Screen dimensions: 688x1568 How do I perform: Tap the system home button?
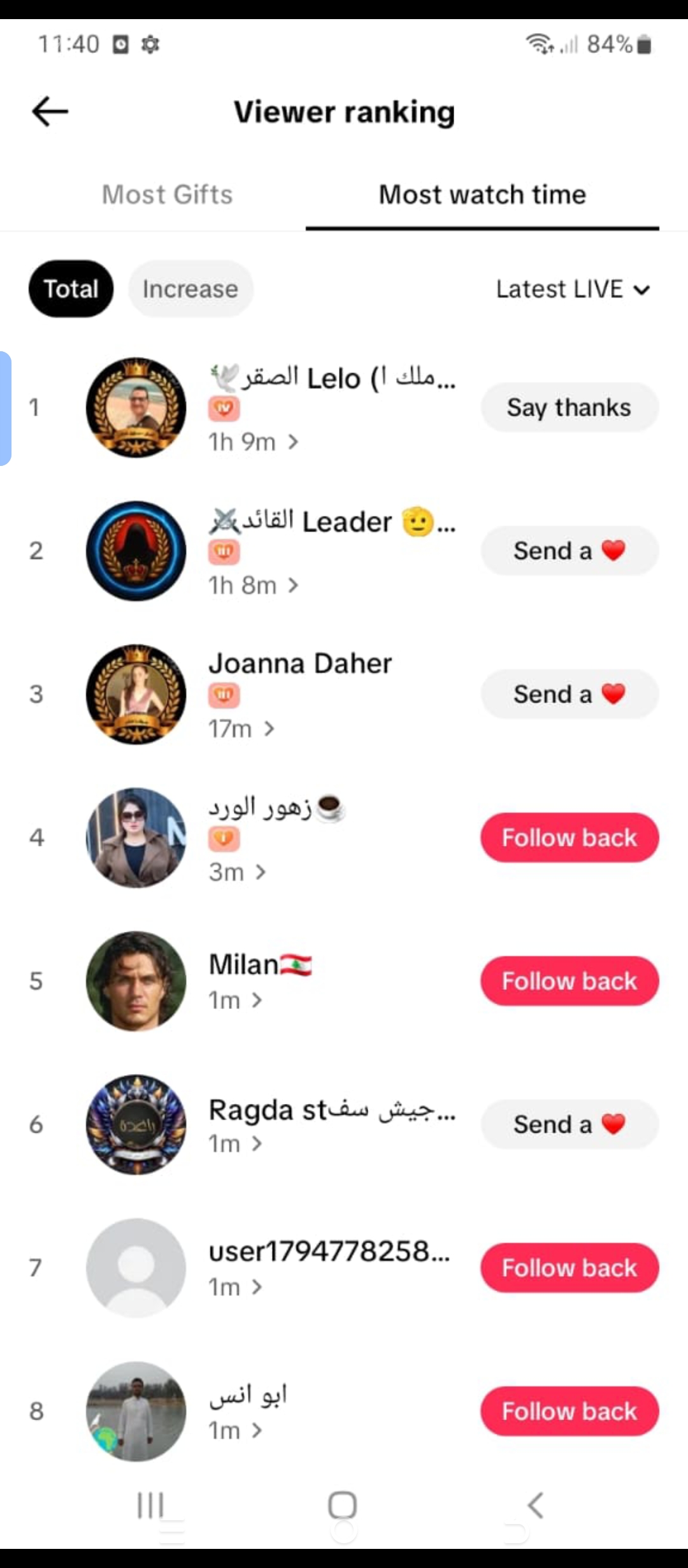(343, 1506)
